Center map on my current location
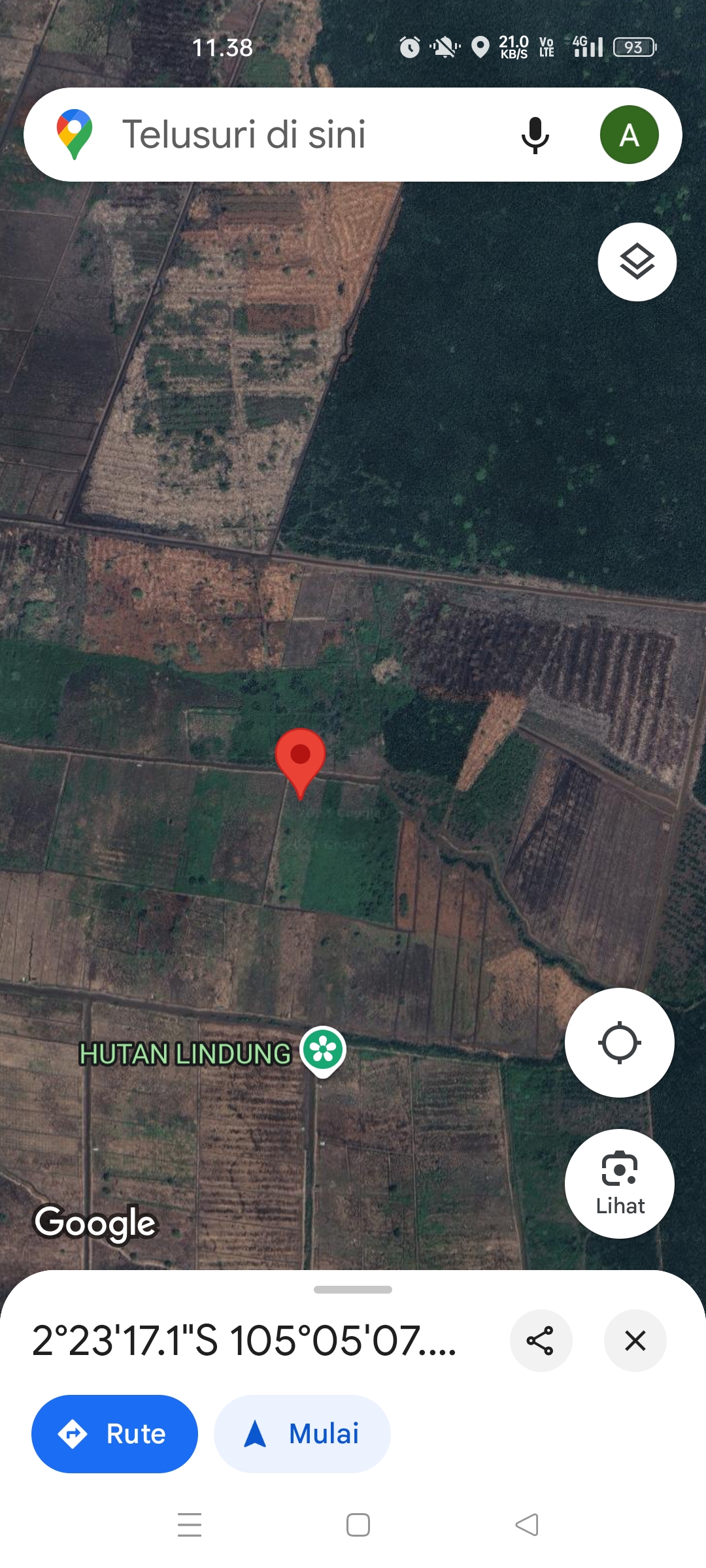The image size is (706, 1568). 619,1043
